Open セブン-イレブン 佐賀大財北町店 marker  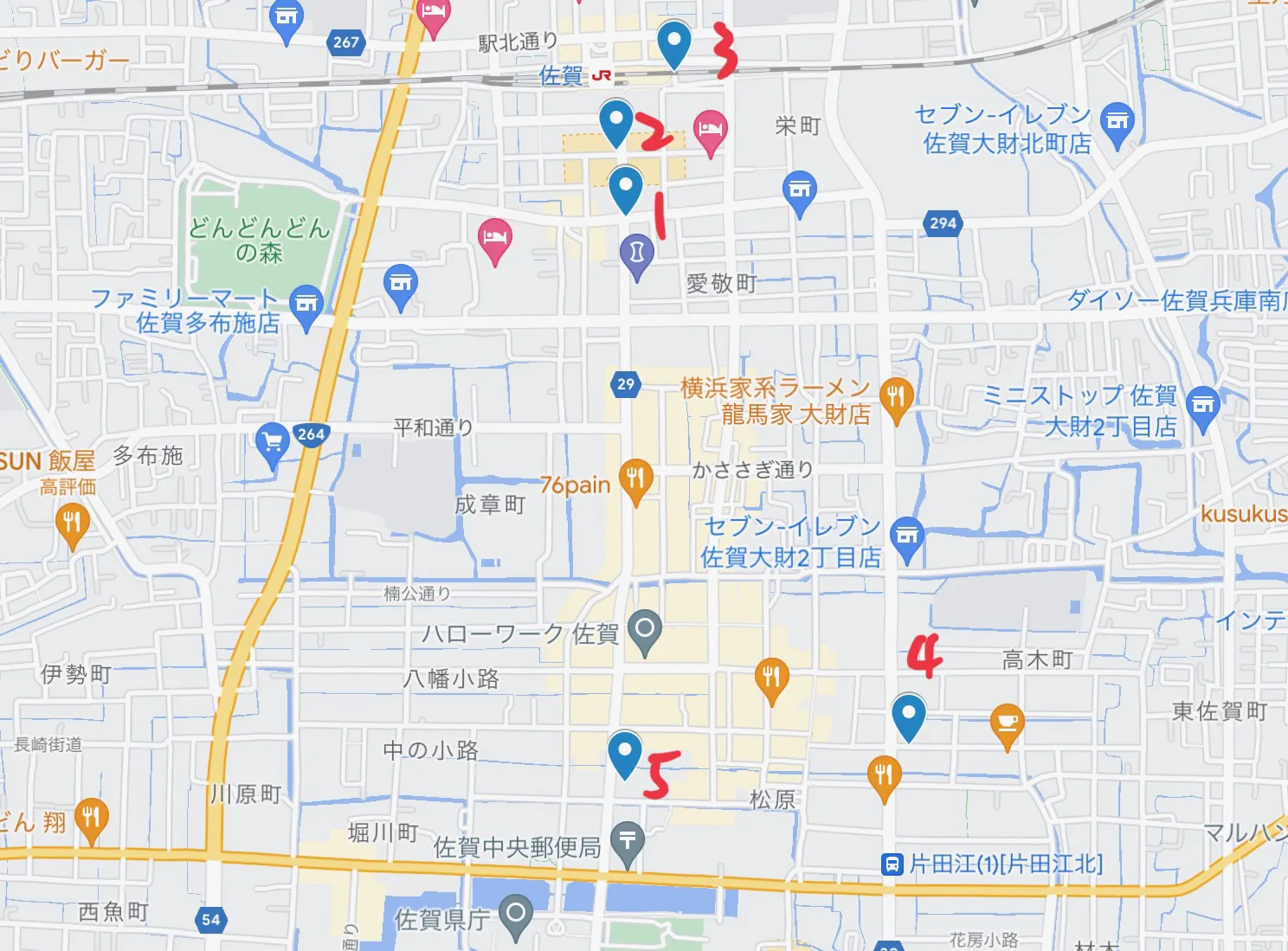point(1117,122)
